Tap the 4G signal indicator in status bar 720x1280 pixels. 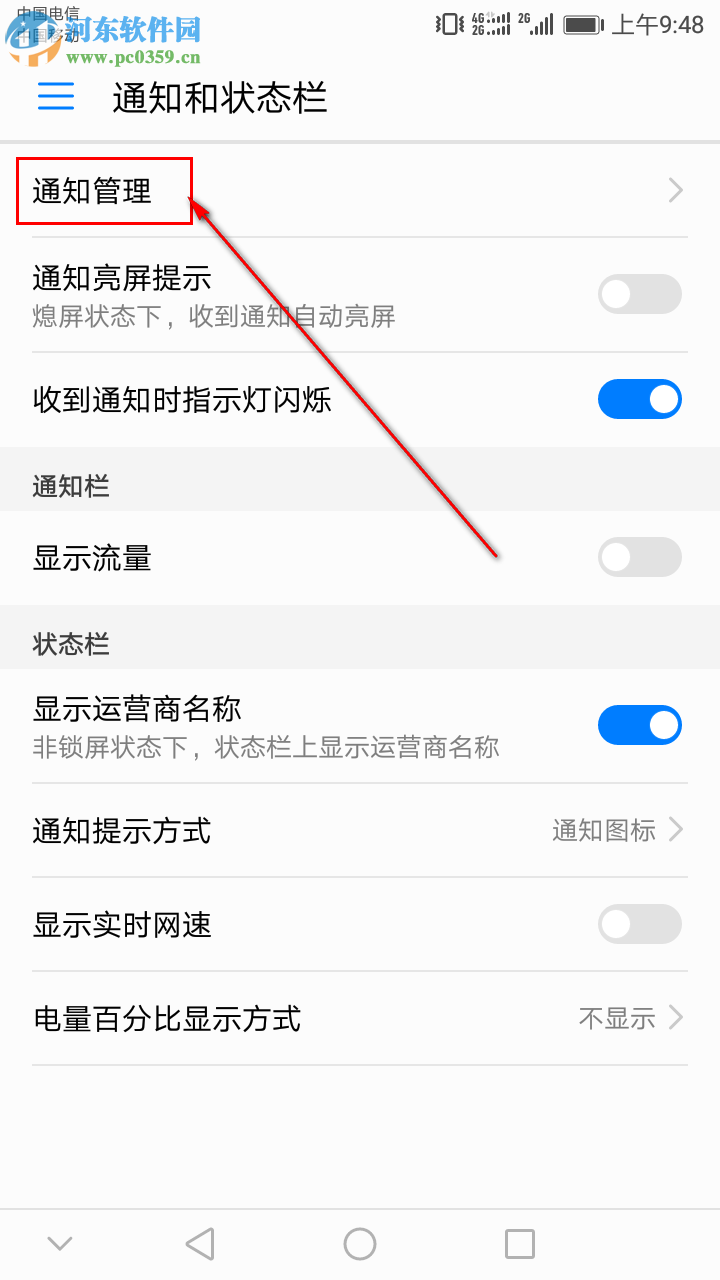coord(490,23)
